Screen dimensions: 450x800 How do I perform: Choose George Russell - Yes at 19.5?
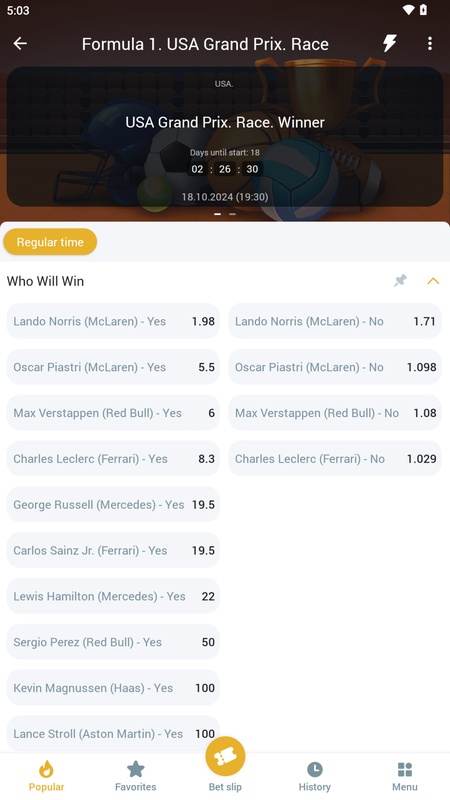(x=113, y=505)
